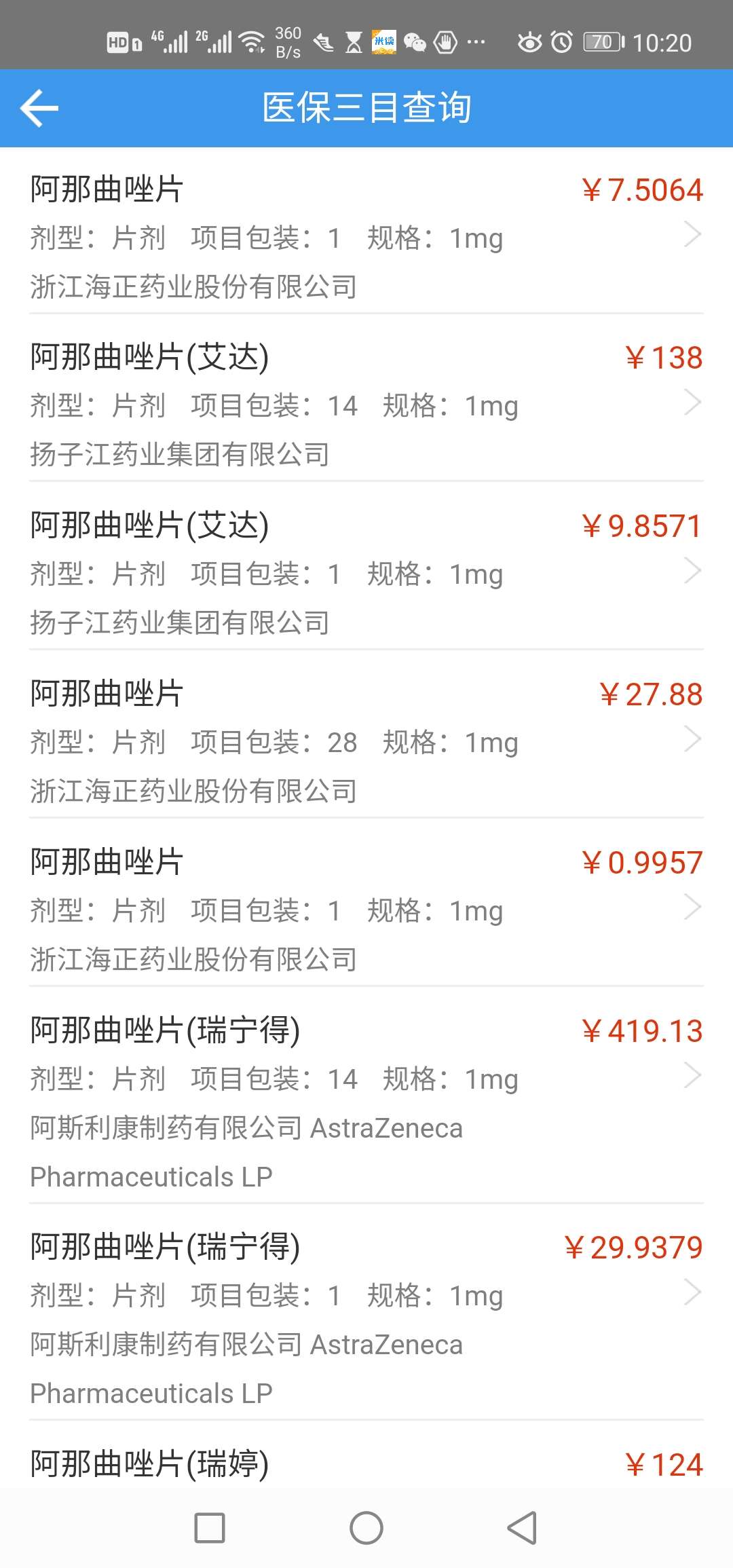Viewport: 733px width, 1568px height.
Task: View 阿那曲唑片(艾达) priced ¥9.8571
Action: pyautogui.click(x=366, y=573)
